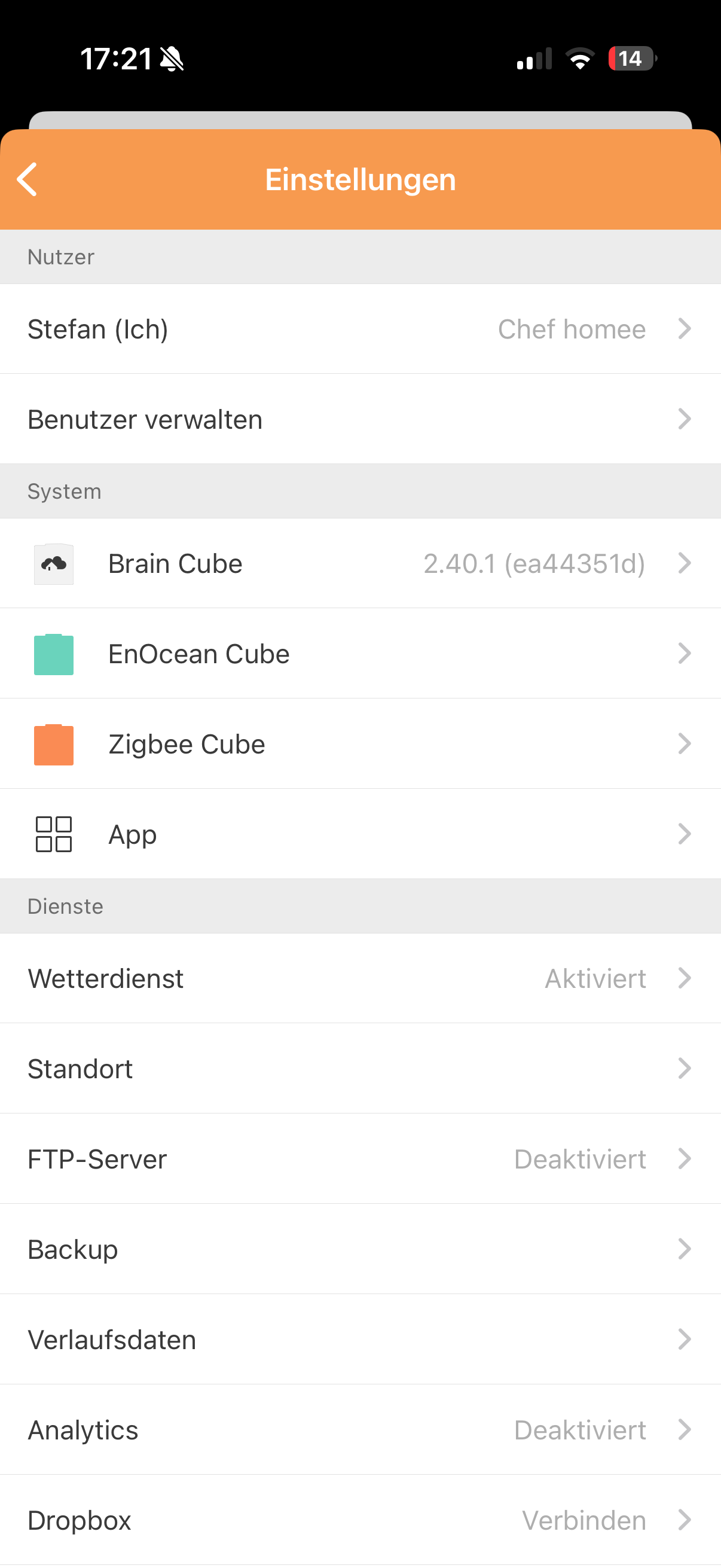This screenshot has height=1568, width=721.
Task: Open Wetterdienst settings
Action: pos(360,978)
